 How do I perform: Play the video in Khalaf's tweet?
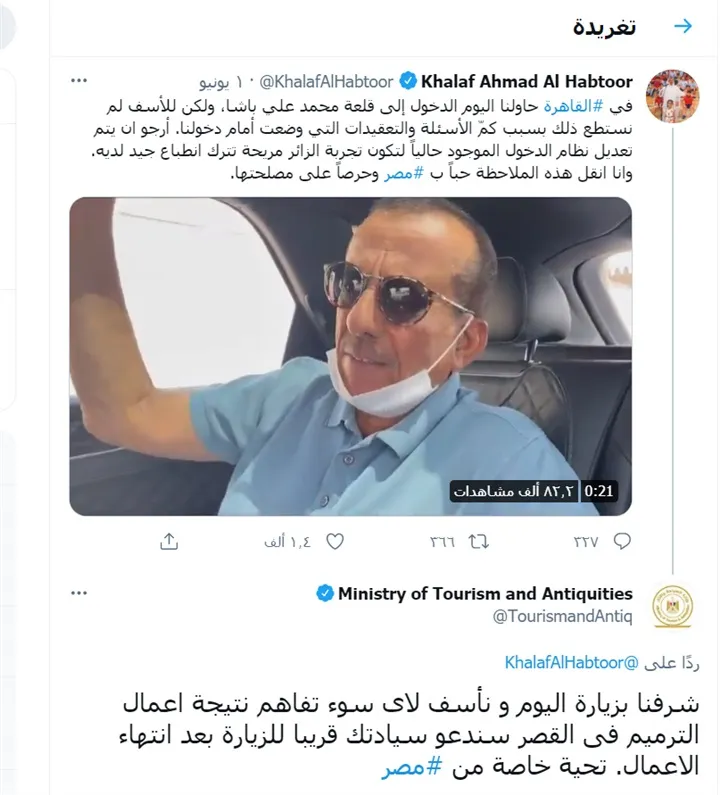pos(350,355)
